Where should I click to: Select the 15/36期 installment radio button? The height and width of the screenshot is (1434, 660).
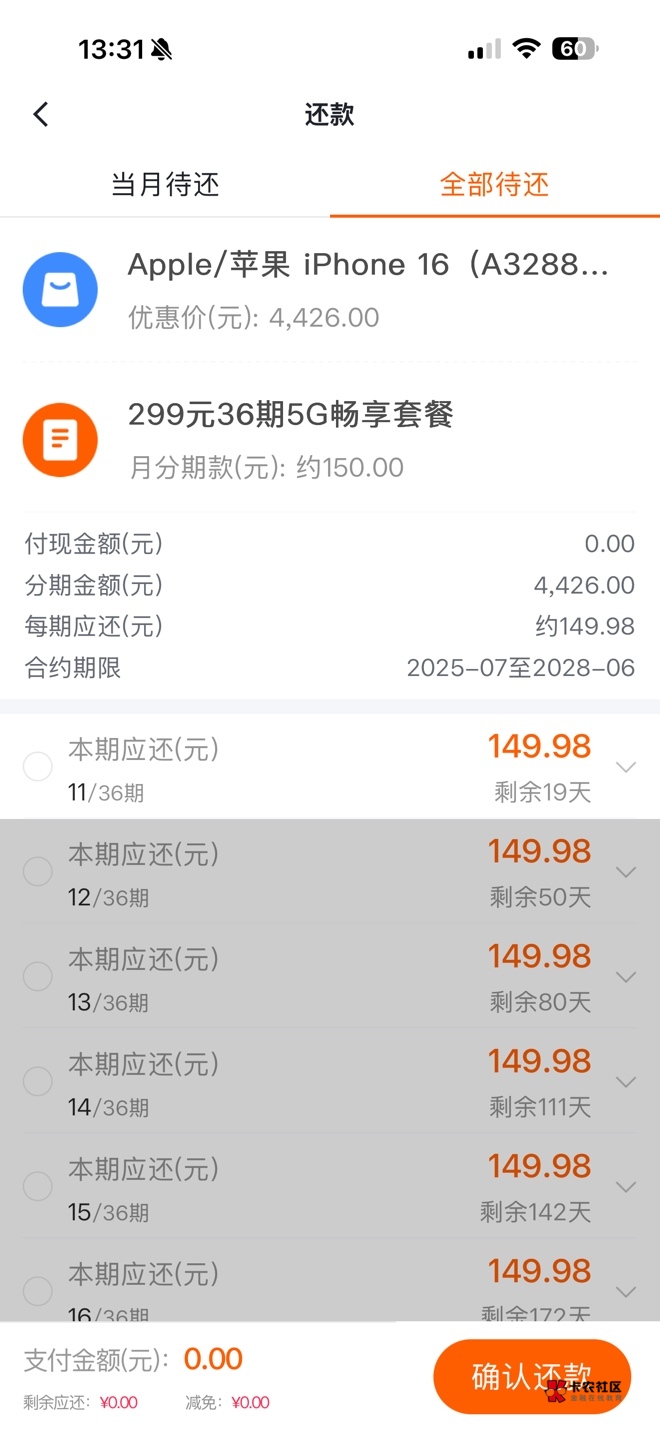click(x=38, y=1187)
